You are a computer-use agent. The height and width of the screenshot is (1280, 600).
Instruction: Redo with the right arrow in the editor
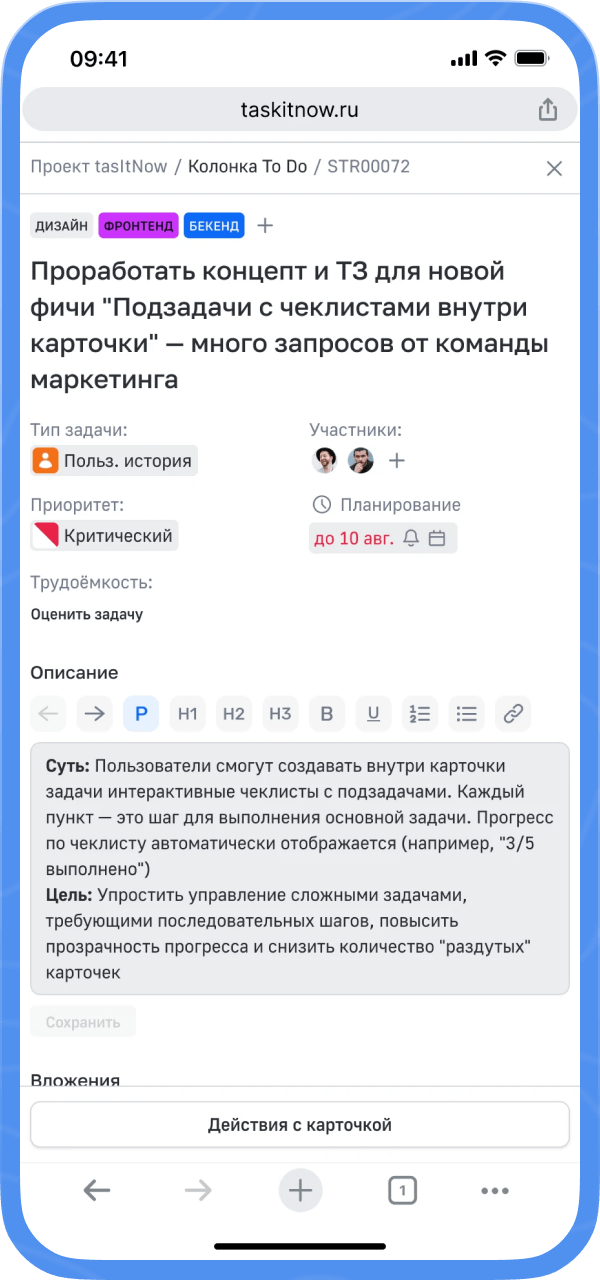(95, 714)
